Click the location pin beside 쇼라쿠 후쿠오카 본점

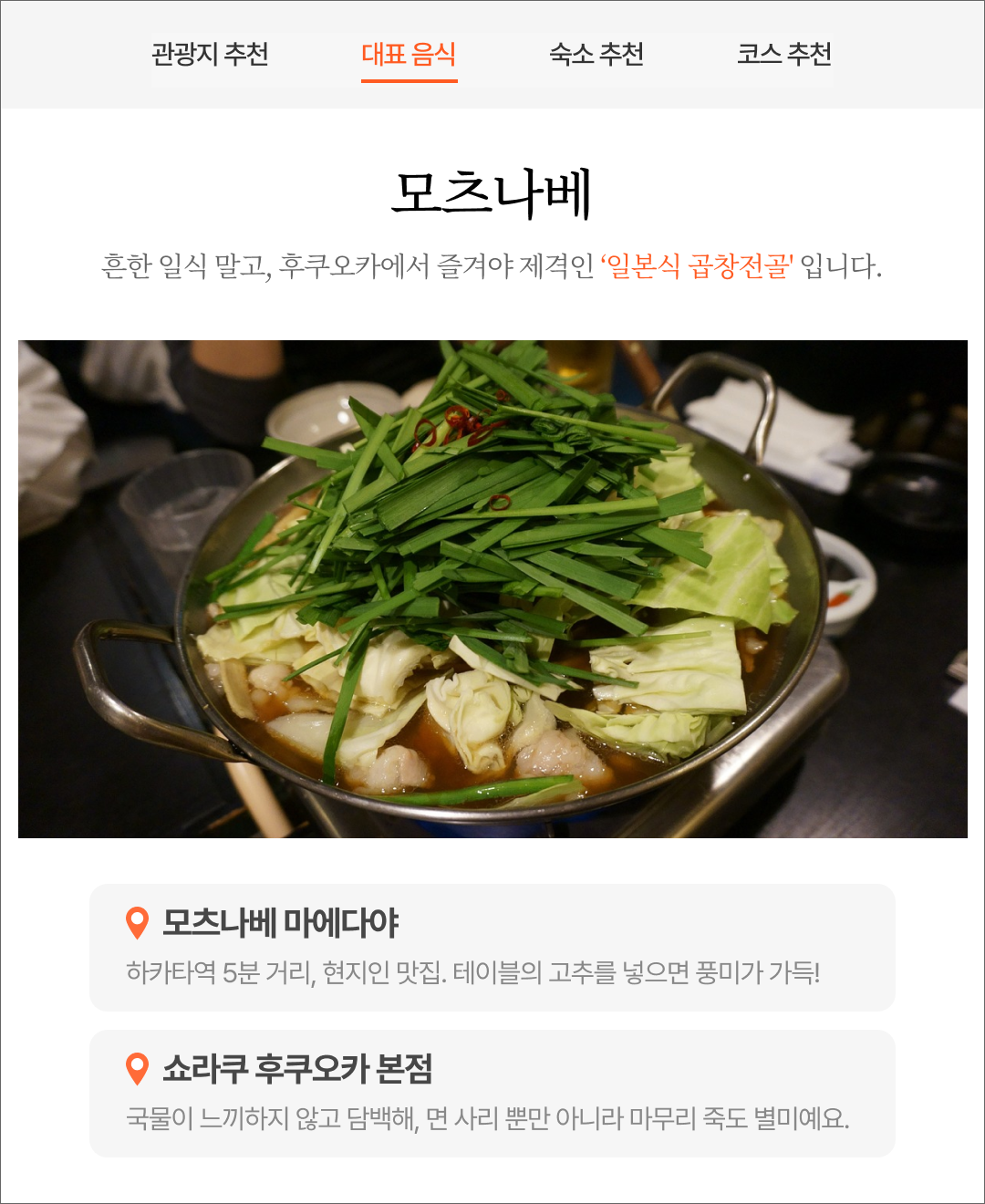(x=139, y=1068)
